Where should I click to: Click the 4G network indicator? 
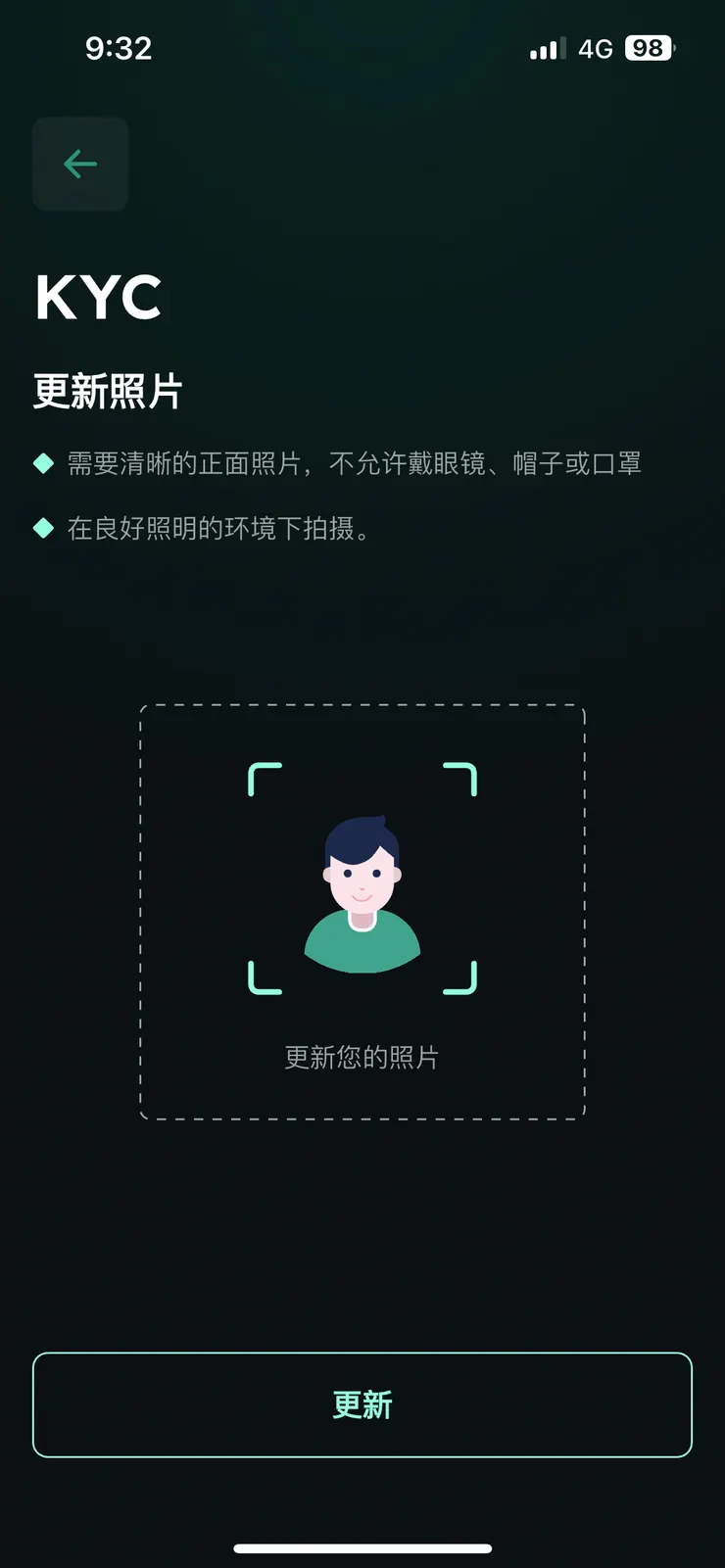tap(593, 47)
